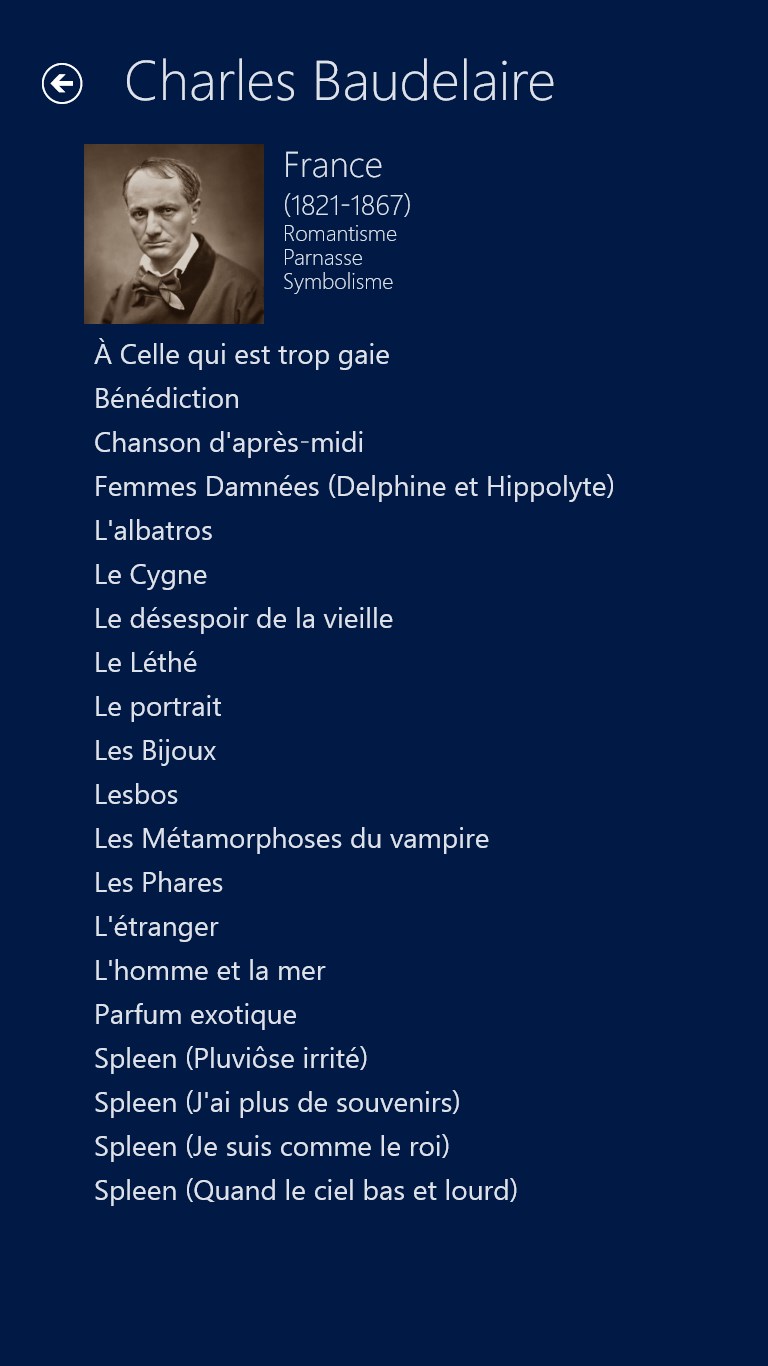Read Spleen (J'ai plus de souvenirs)
Image resolution: width=768 pixels, height=1366 pixels.
pos(277,1103)
